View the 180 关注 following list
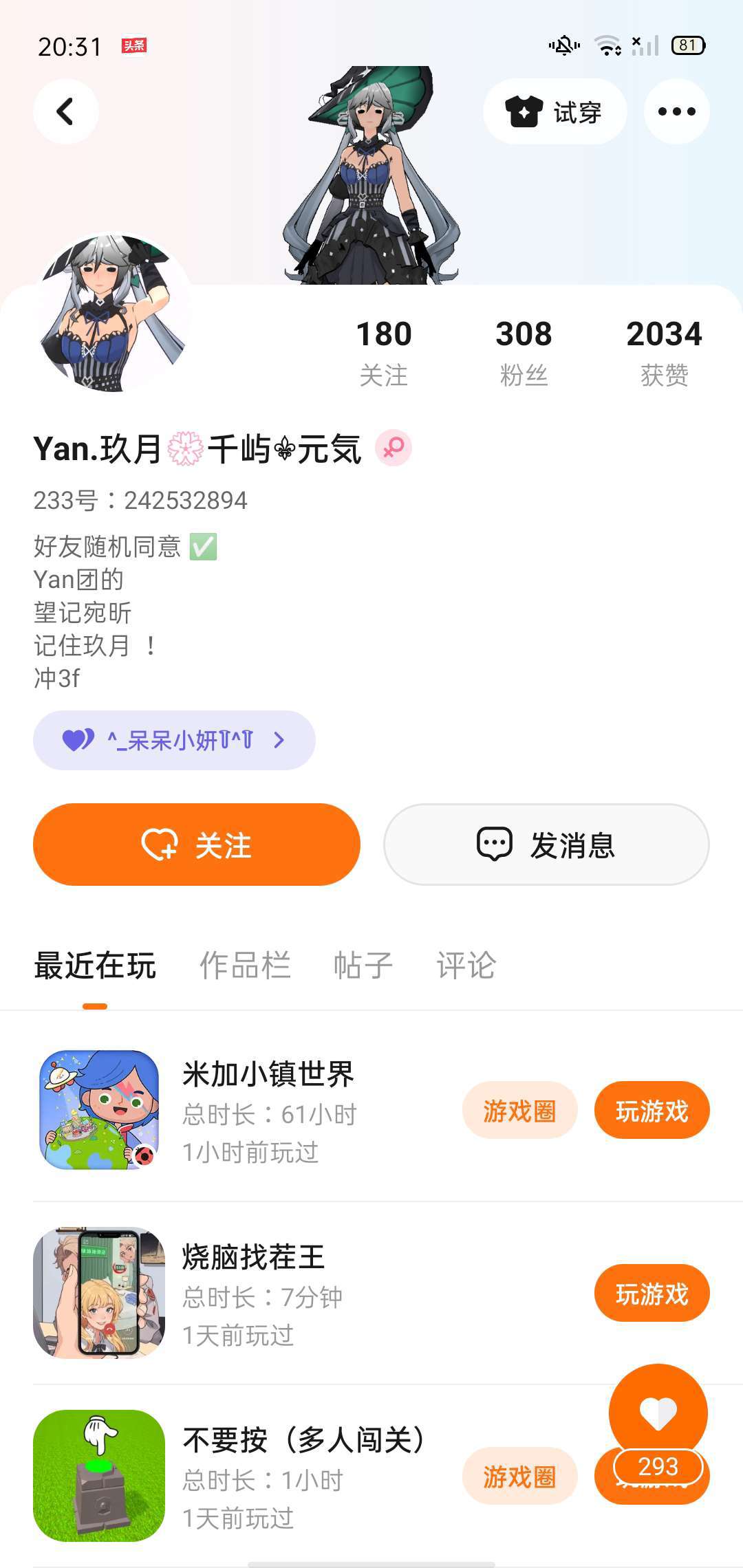743x1568 pixels. [384, 352]
